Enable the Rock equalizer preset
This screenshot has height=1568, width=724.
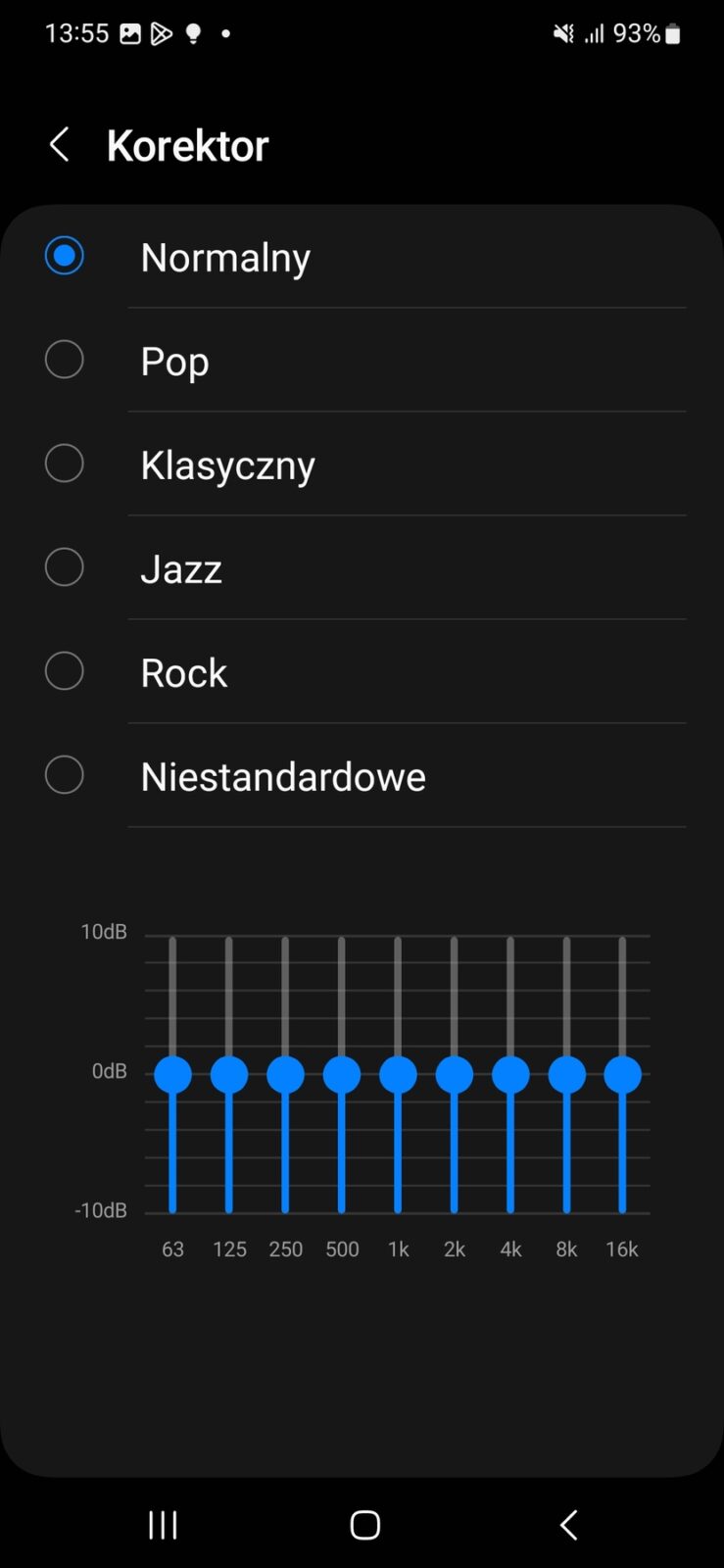tap(65, 671)
